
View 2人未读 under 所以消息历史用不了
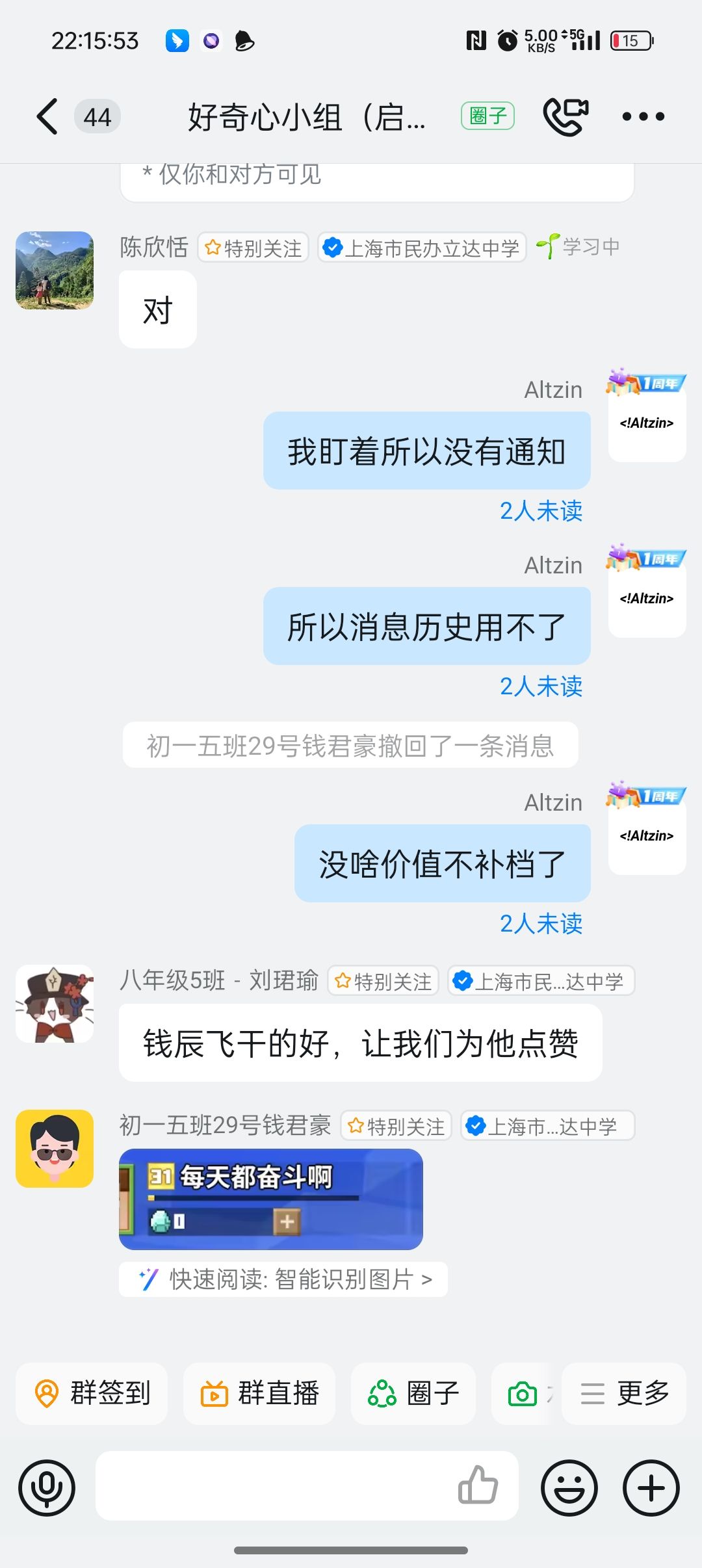[x=541, y=686]
